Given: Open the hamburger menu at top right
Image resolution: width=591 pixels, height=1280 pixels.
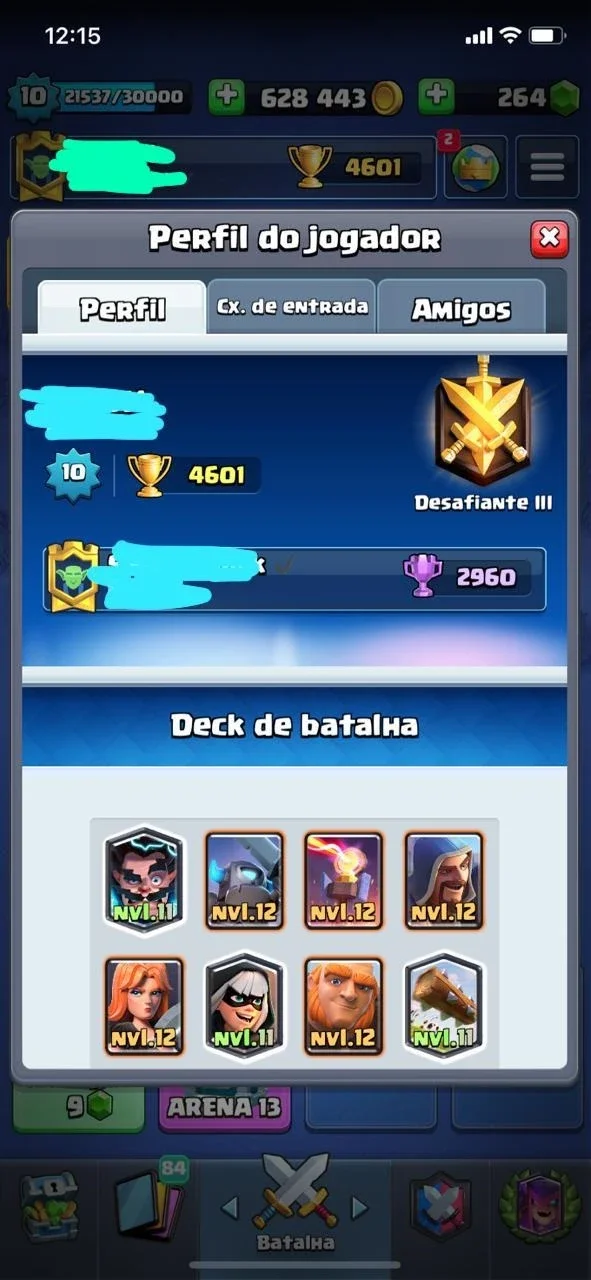Looking at the screenshot, I should click(547, 167).
